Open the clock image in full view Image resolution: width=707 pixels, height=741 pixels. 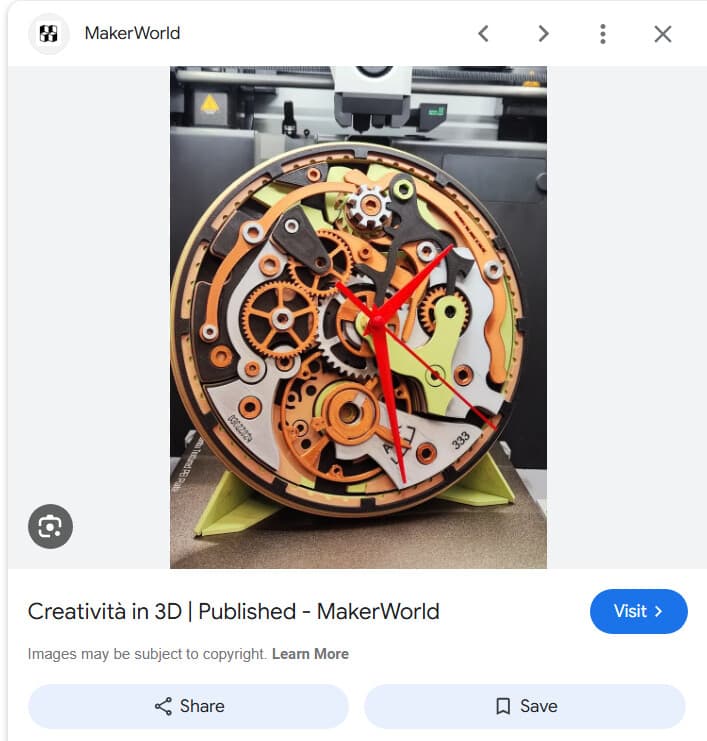click(358, 317)
